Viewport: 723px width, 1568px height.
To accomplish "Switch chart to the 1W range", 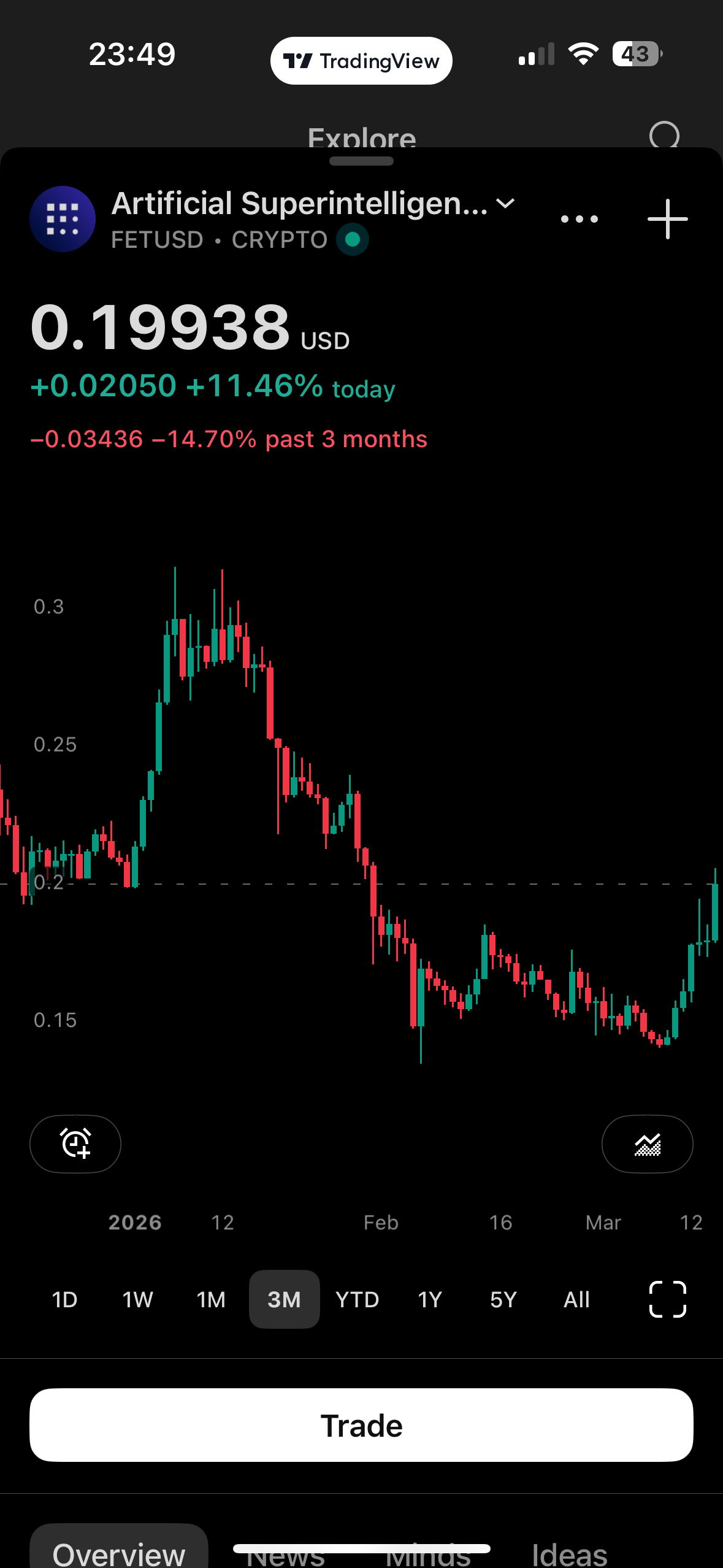I will click(x=137, y=1299).
